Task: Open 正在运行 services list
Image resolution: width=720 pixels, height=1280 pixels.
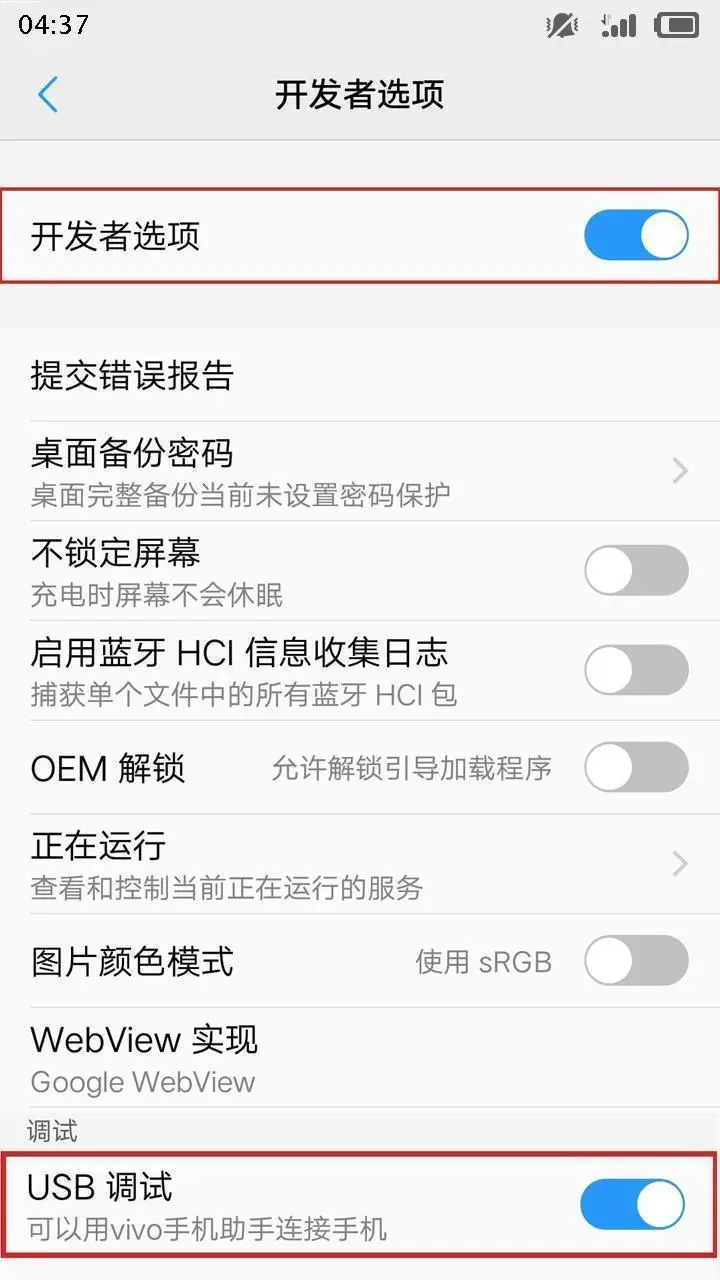Action: [360, 863]
